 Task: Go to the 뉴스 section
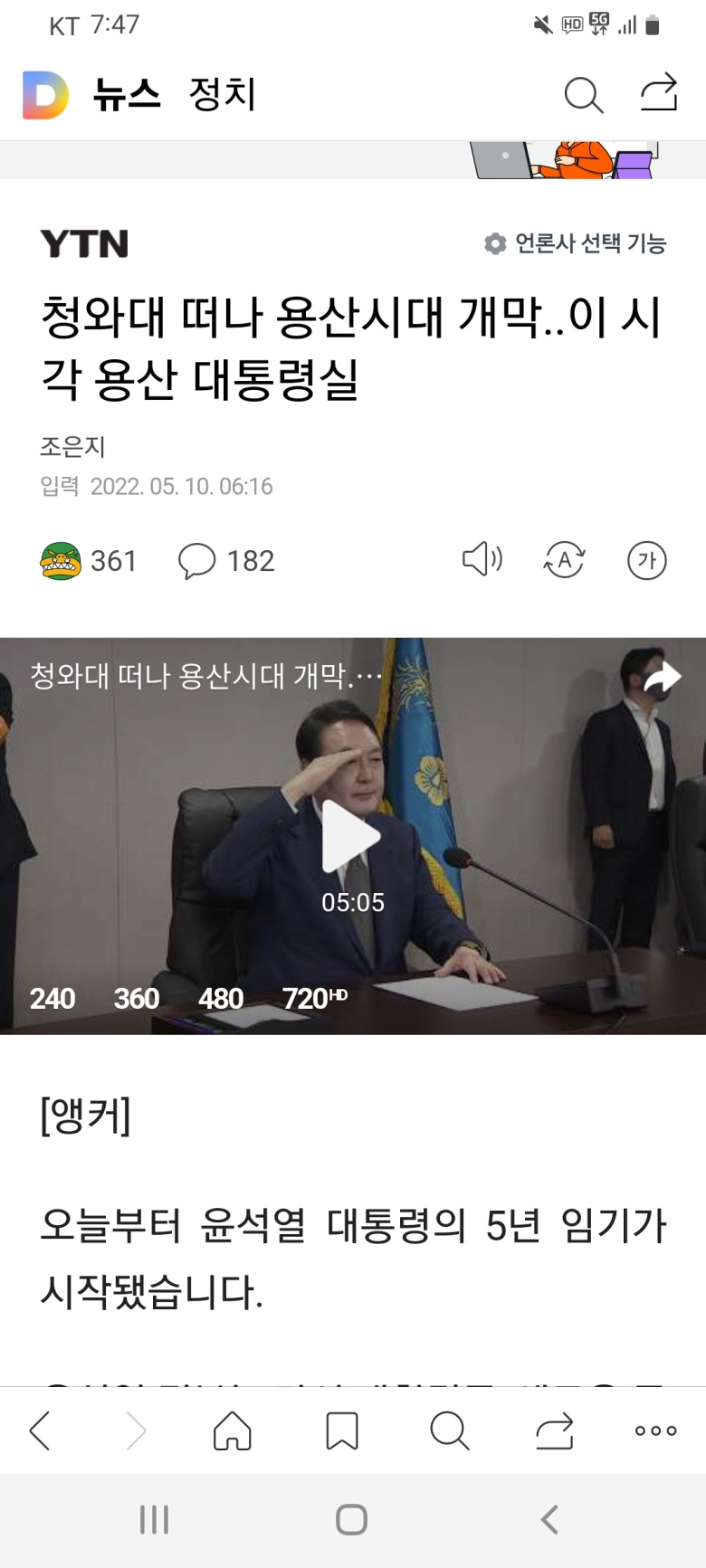pyautogui.click(x=127, y=95)
